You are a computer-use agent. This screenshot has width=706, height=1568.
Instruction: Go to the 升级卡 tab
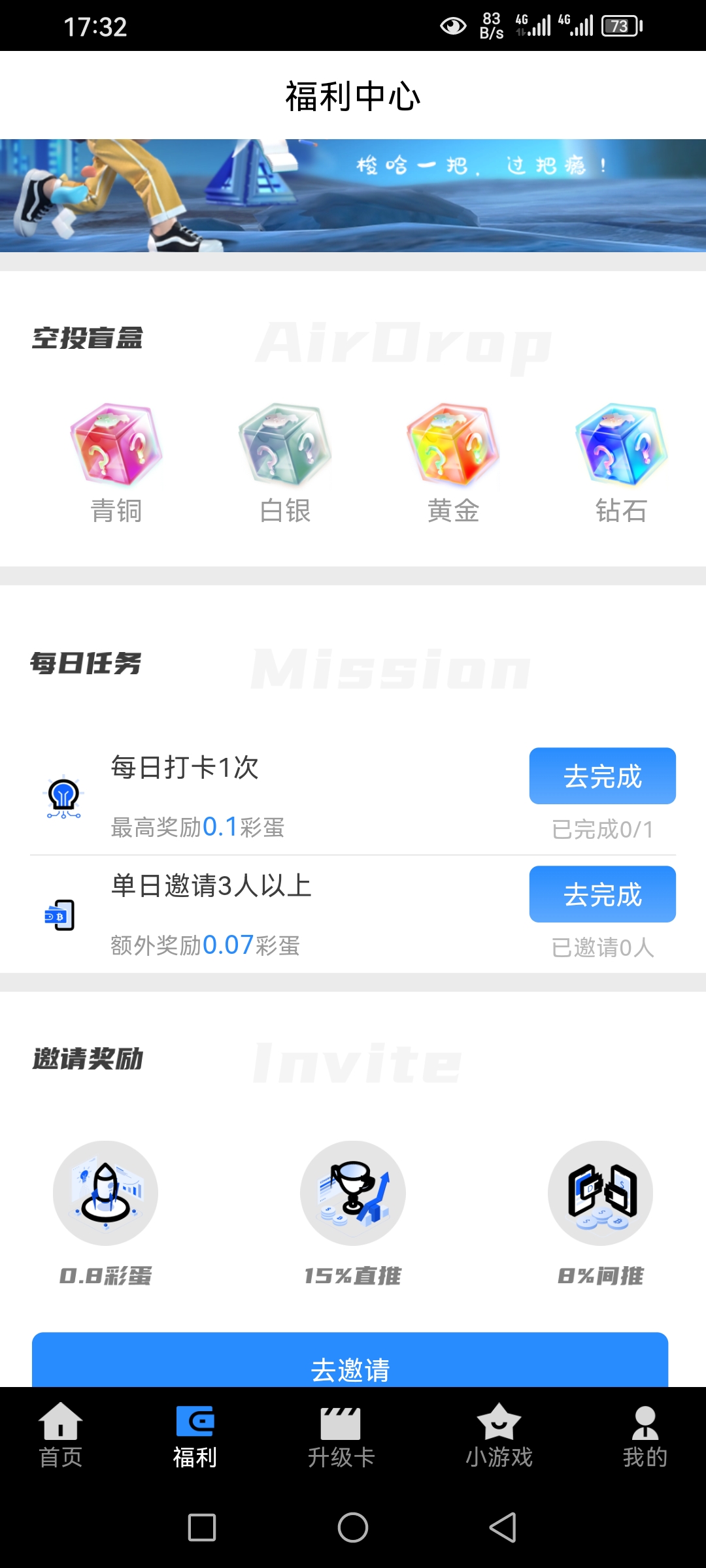[x=341, y=1435]
